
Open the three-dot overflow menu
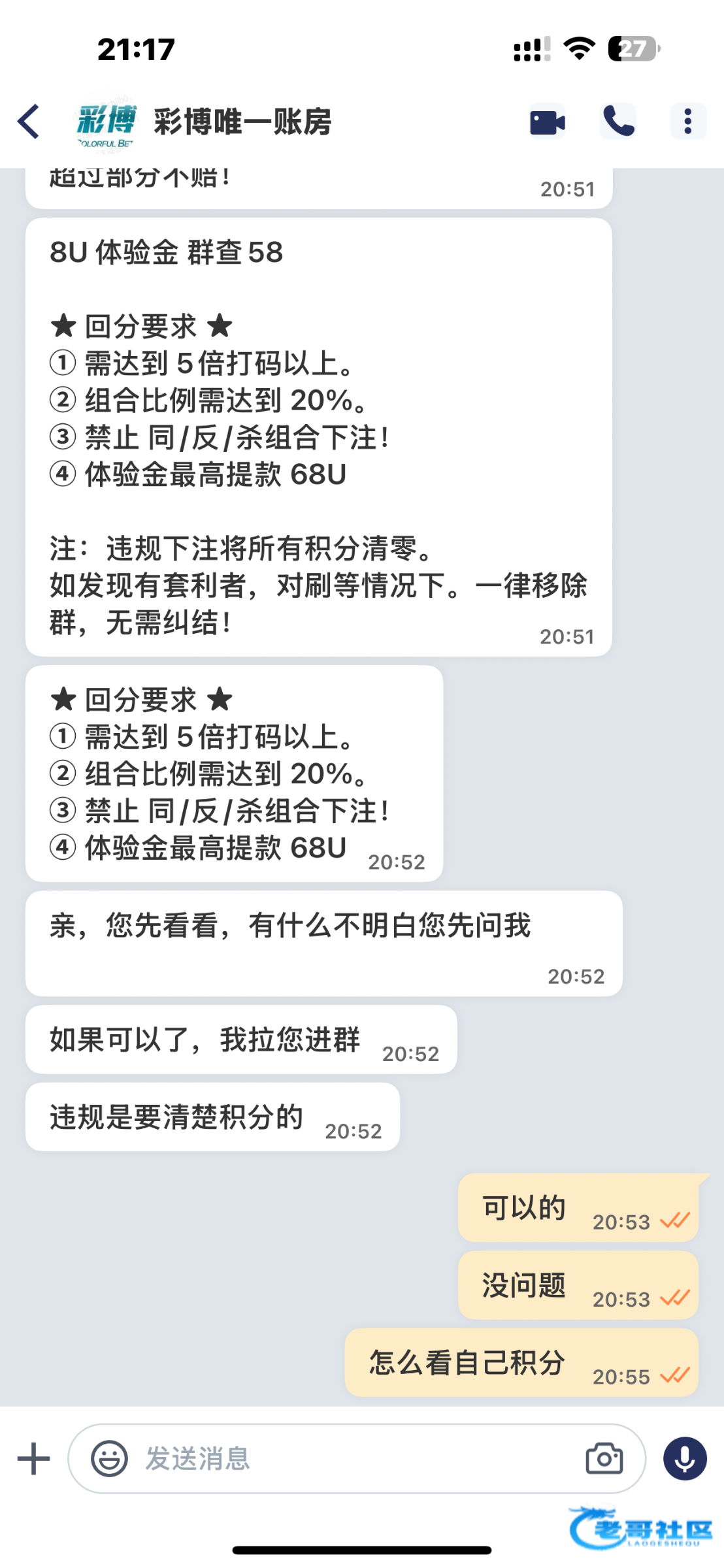pos(687,122)
